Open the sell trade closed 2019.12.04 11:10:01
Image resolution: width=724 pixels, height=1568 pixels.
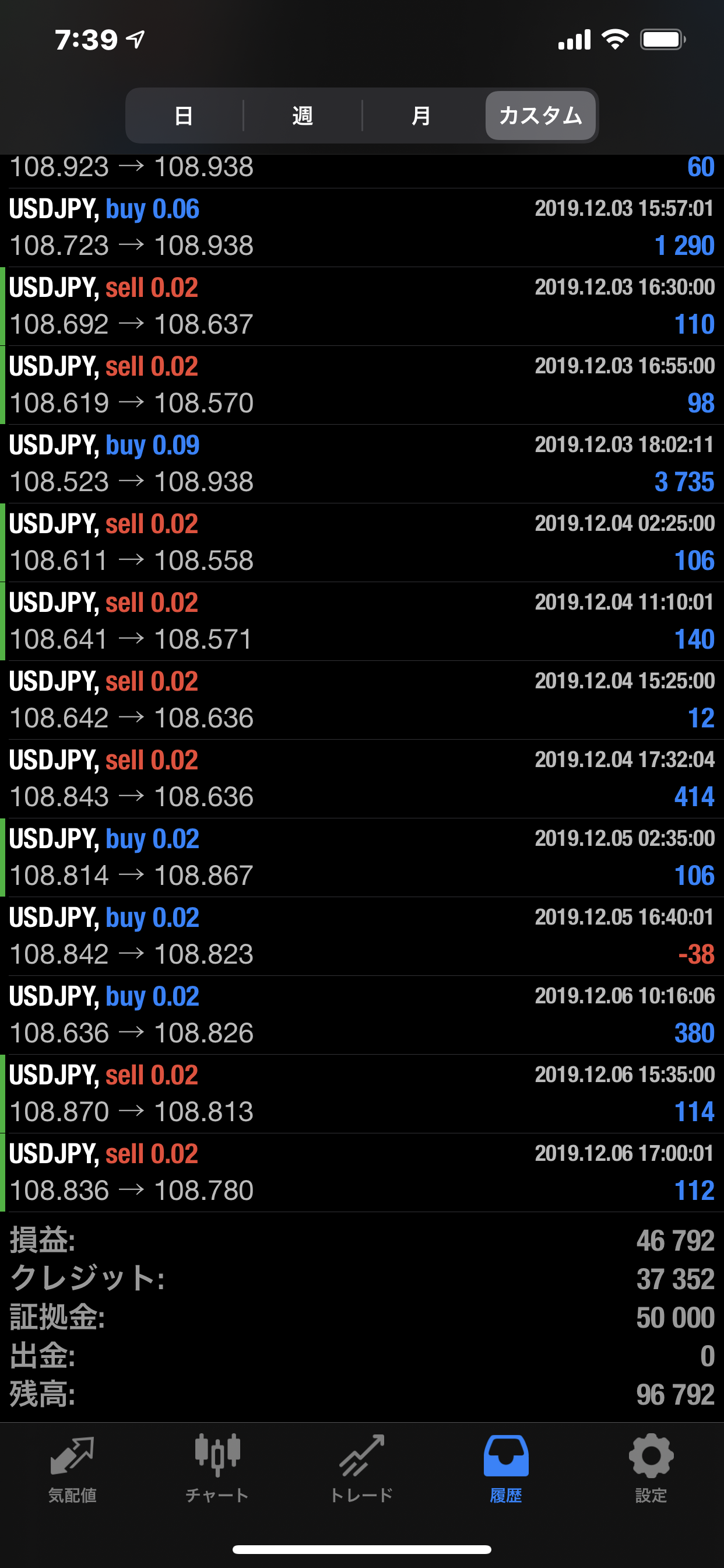[362, 621]
